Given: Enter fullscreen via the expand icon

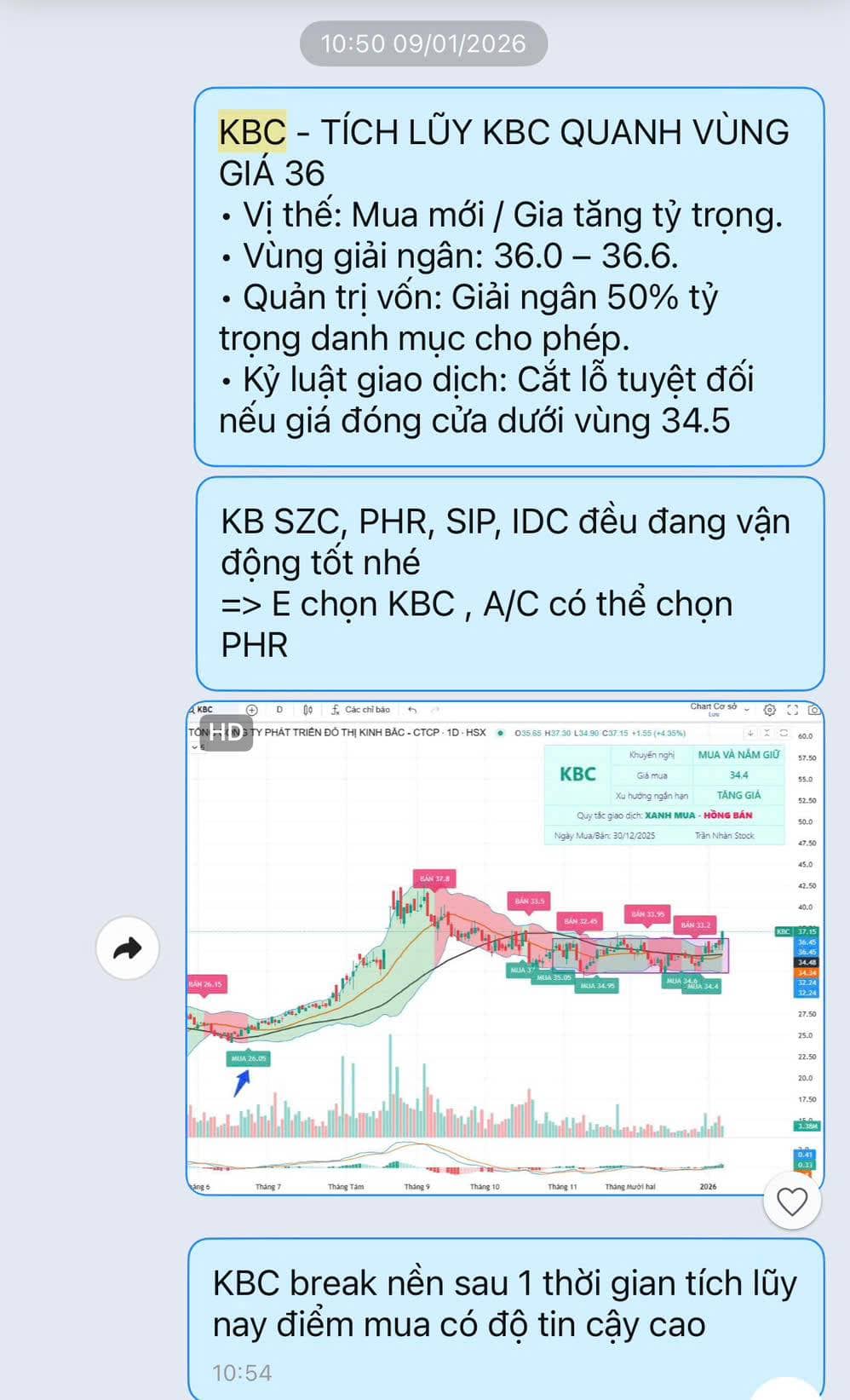Looking at the screenshot, I should (794, 709).
